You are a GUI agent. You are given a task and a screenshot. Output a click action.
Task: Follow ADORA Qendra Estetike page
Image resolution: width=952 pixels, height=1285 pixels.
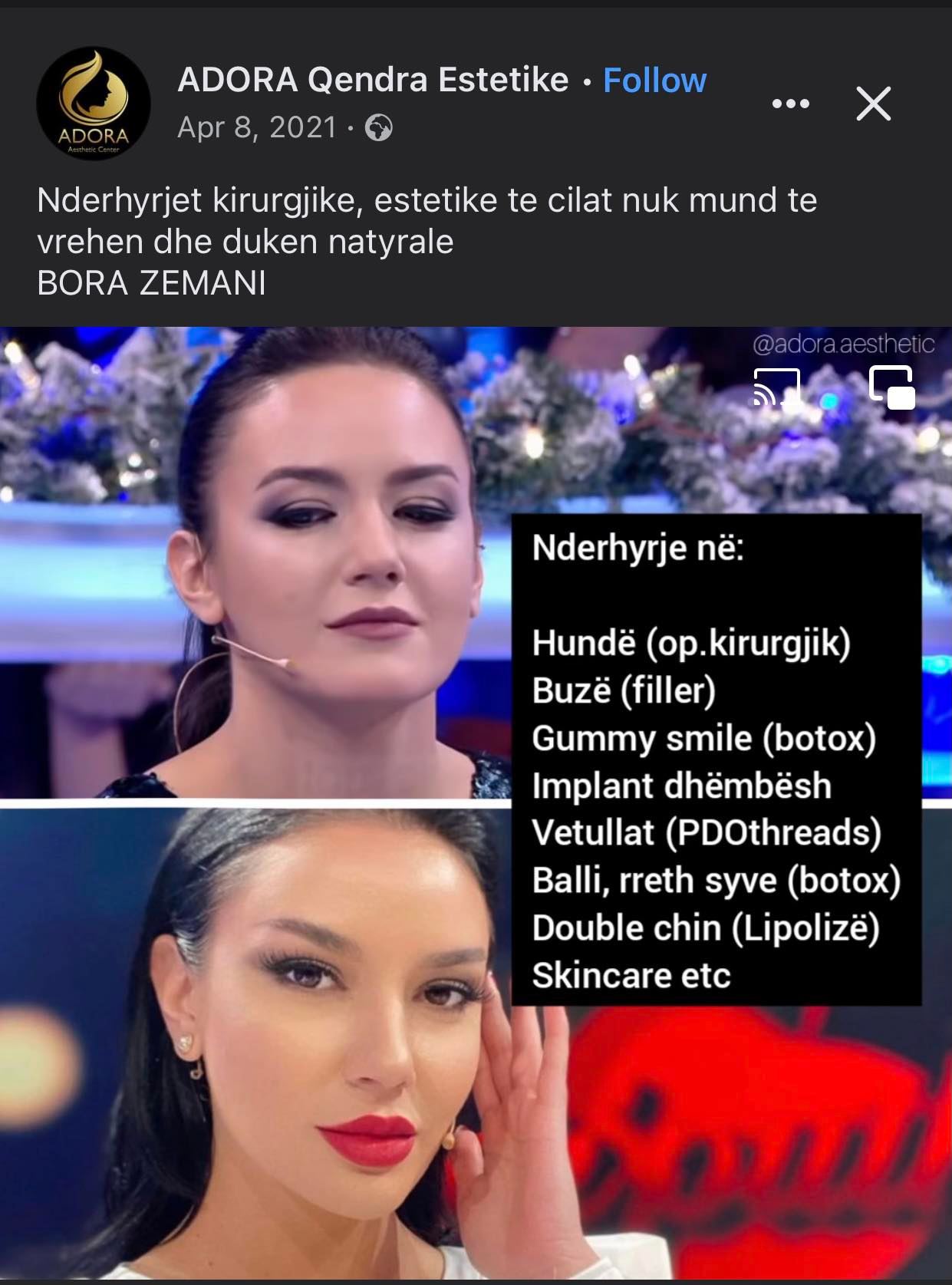click(x=654, y=81)
